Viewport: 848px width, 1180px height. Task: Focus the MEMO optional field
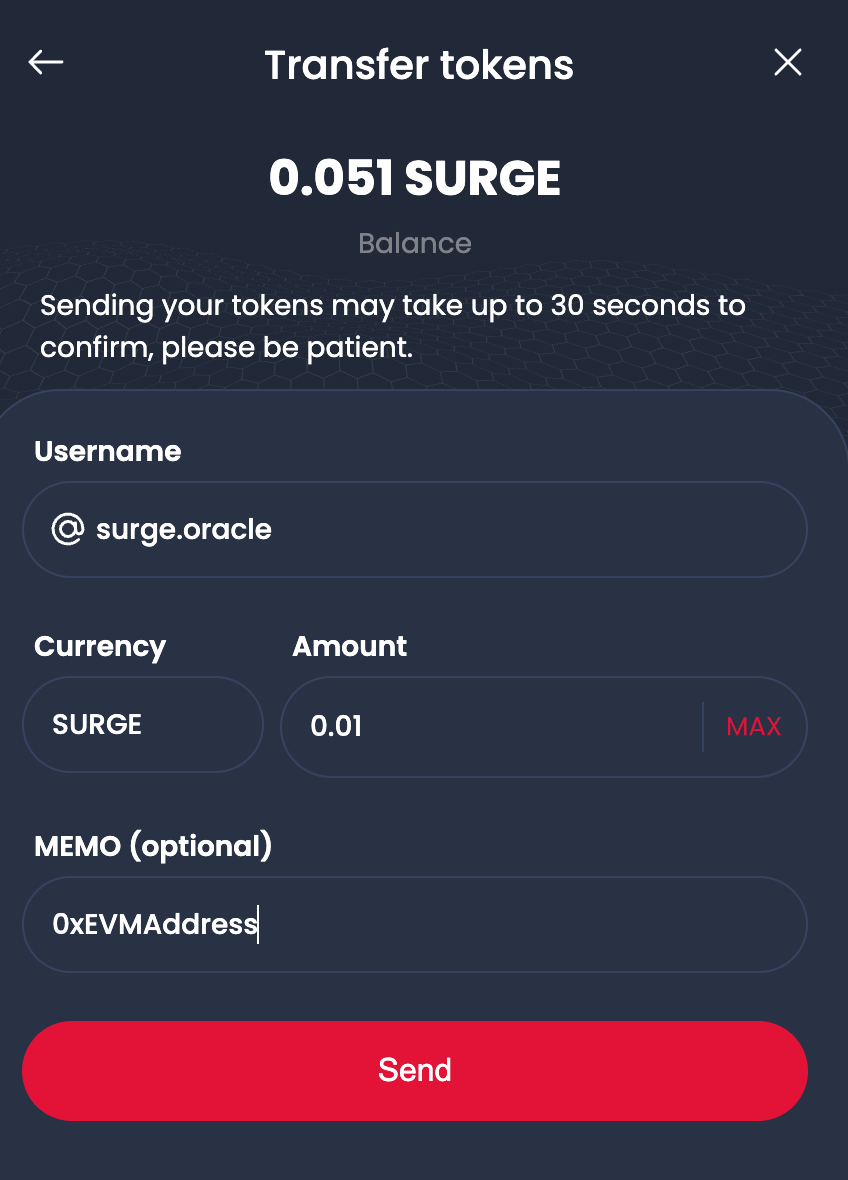coord(414,924)
